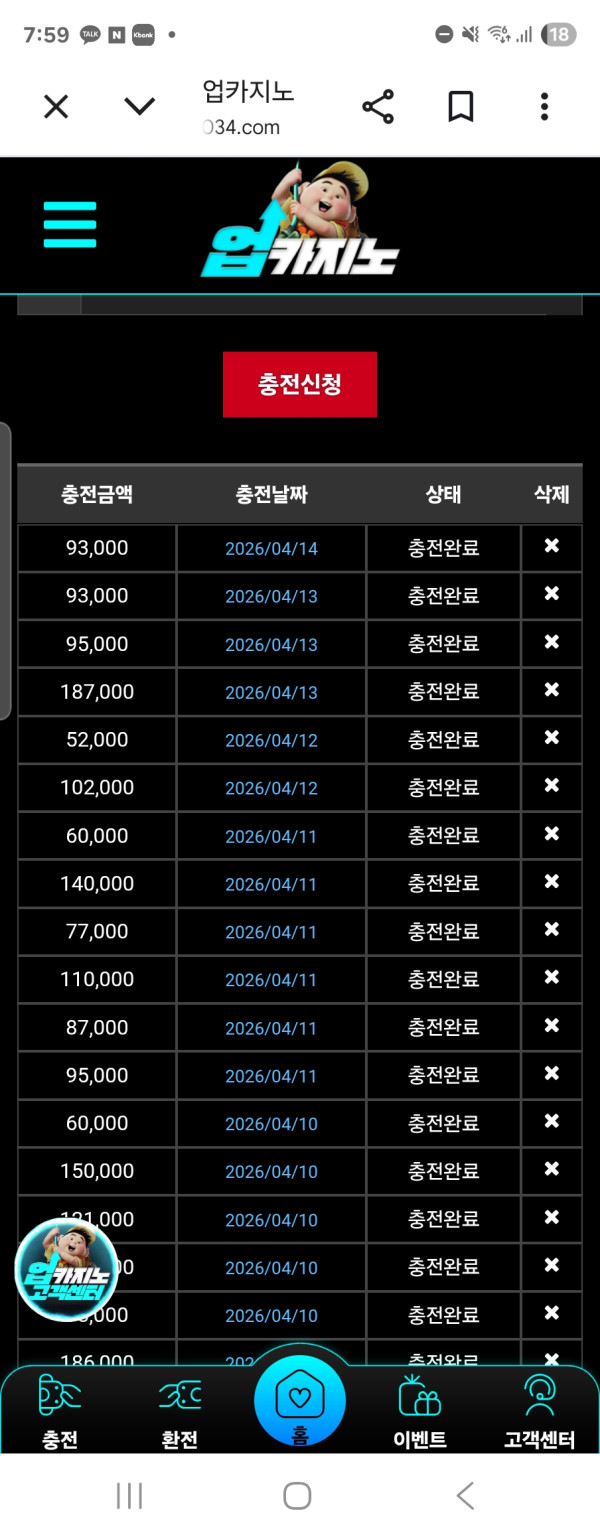
Task: Switch to the 환전 tab
Action: tap(180, 1412)
